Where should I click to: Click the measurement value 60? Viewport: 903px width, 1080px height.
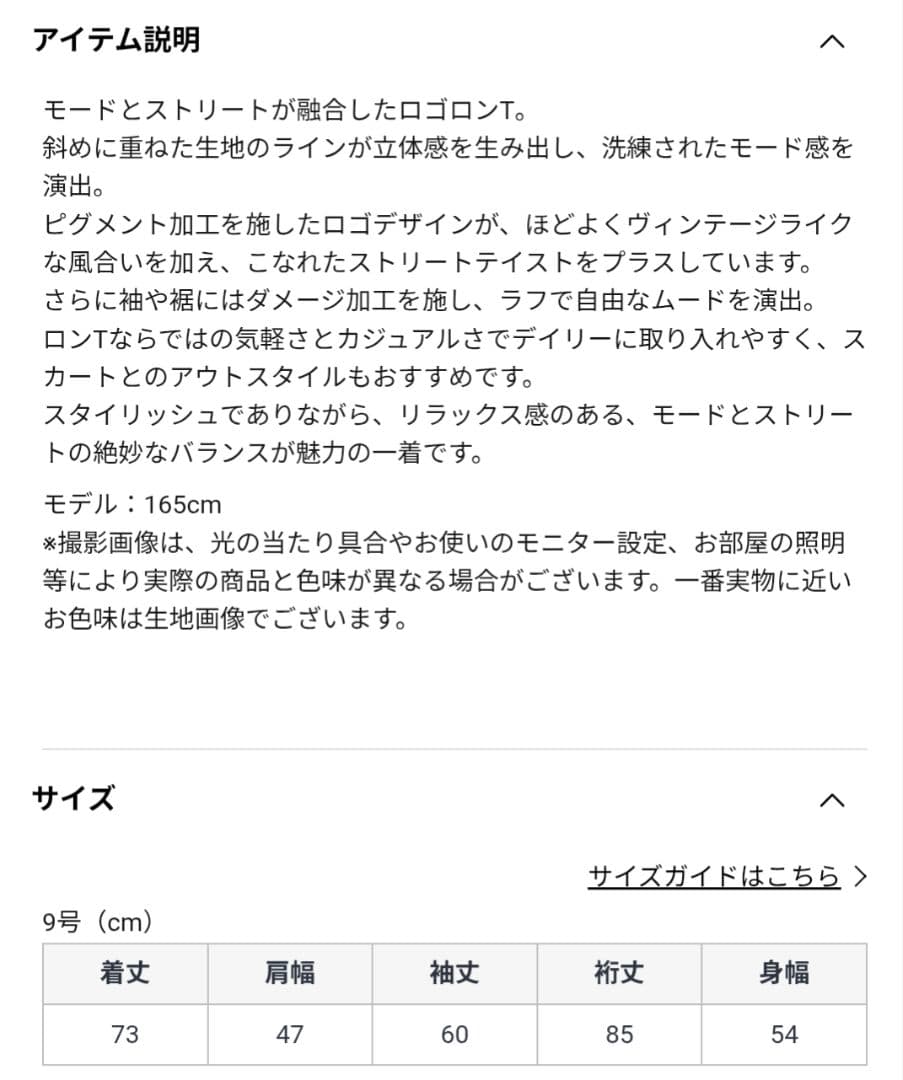(x=454, y=1034)
